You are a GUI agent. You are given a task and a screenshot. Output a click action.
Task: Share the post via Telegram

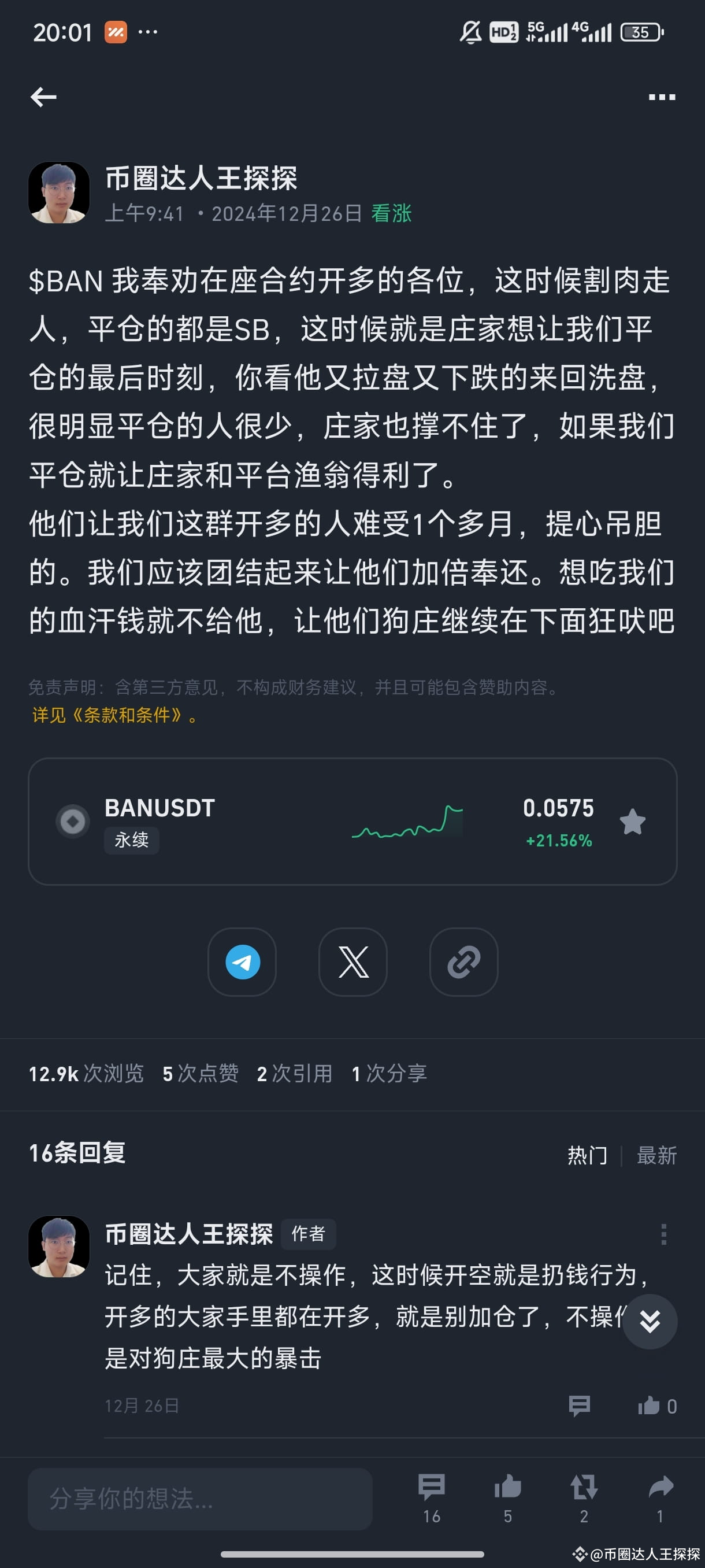point(242,961)
